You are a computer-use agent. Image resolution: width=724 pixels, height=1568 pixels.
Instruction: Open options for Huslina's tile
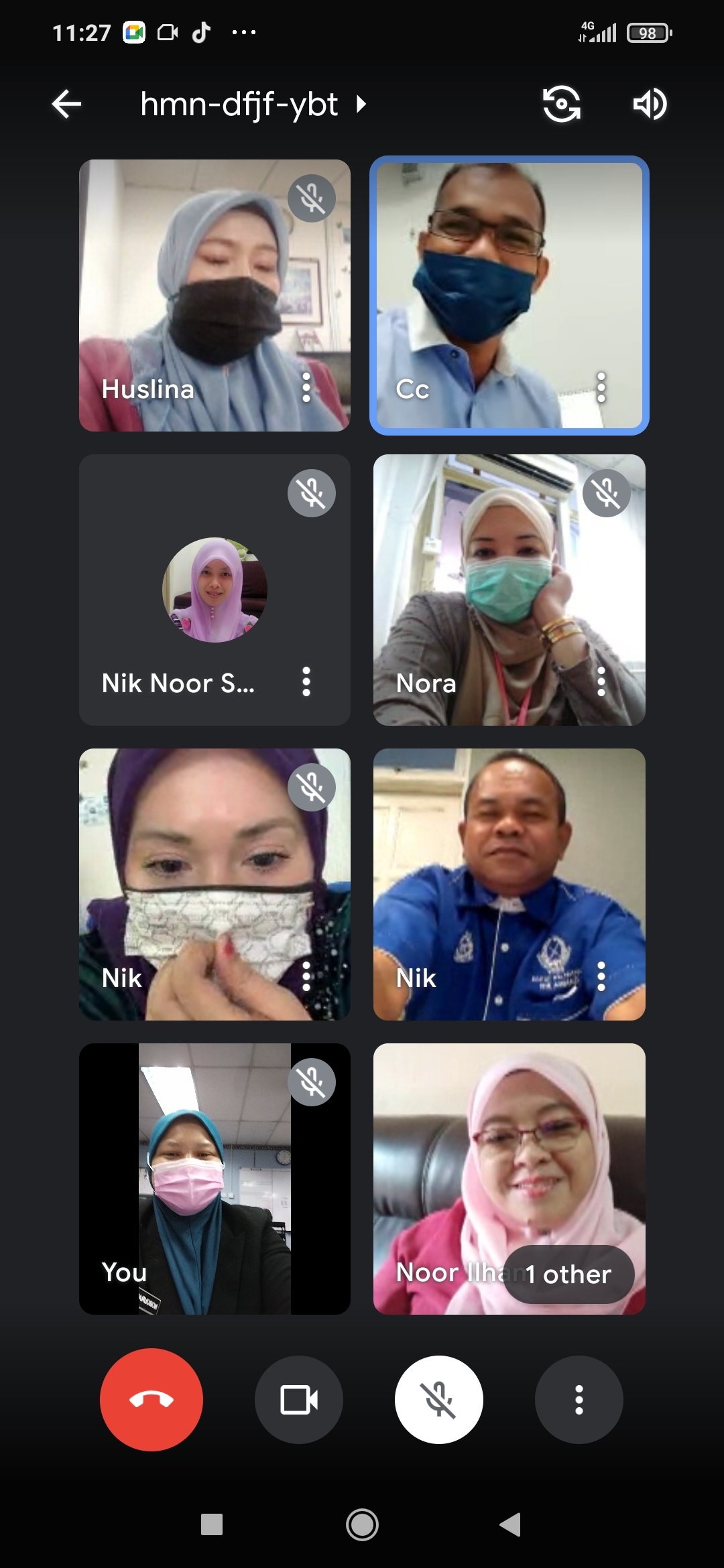click(x=306, y=387)
